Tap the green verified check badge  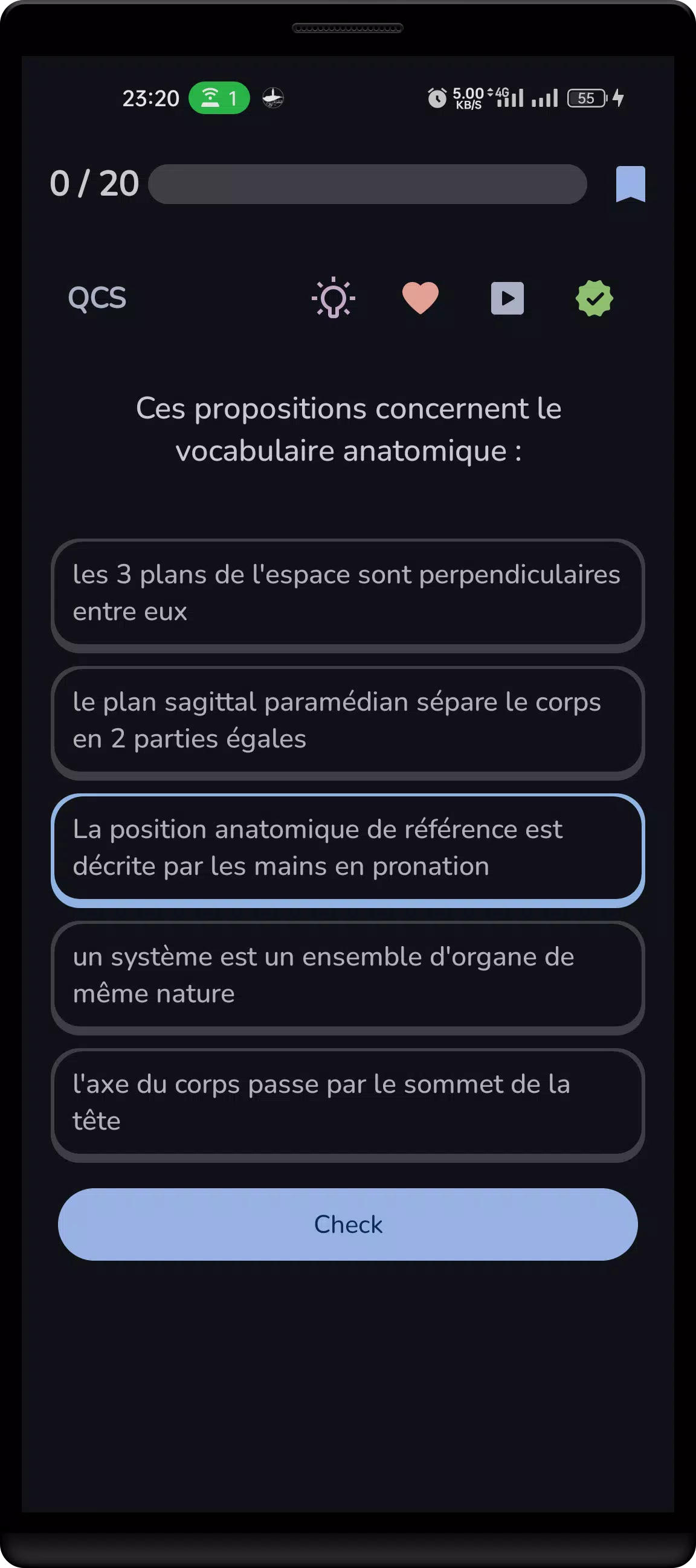point(594,298)
